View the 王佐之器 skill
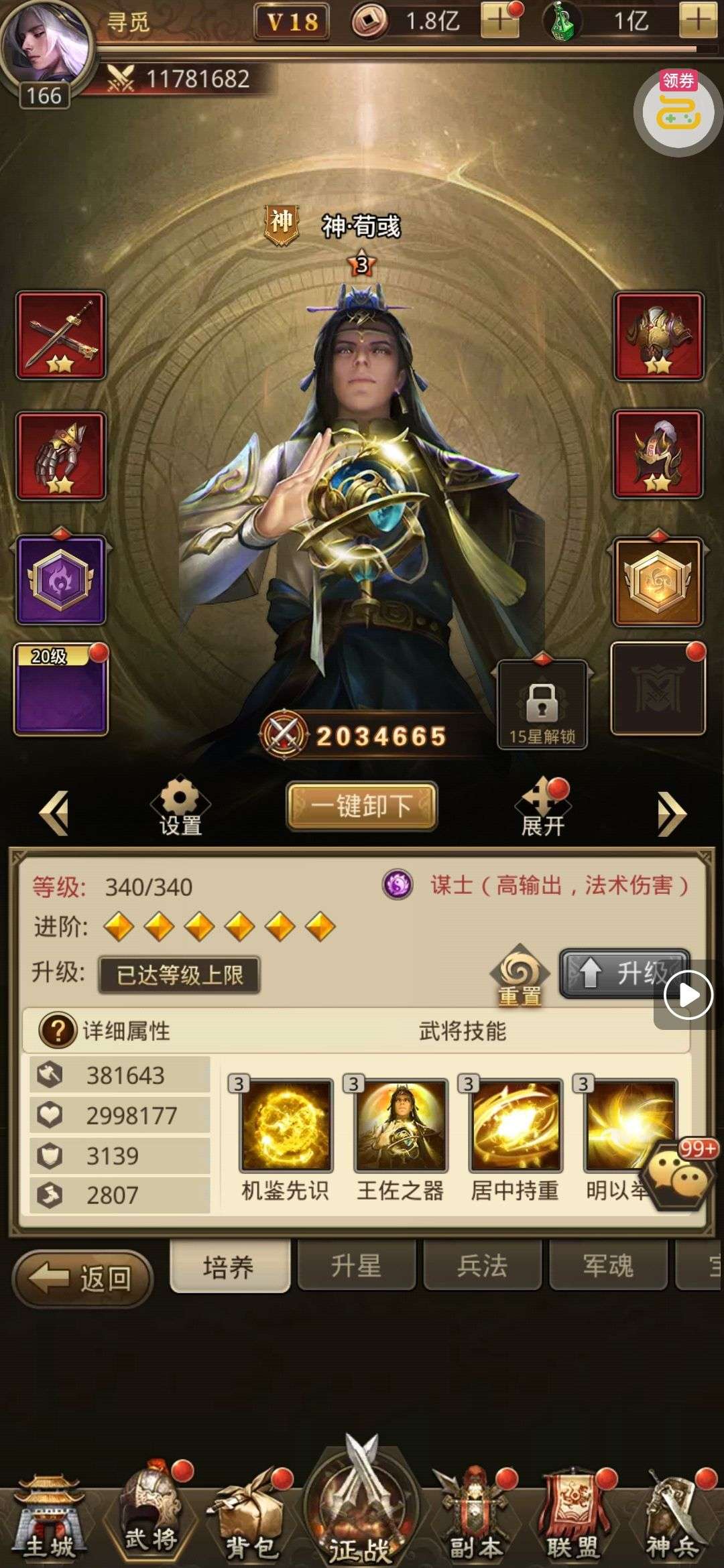Image resolution: width=724 pixels, height=1568 pixels. click(x=401, y=1124)
